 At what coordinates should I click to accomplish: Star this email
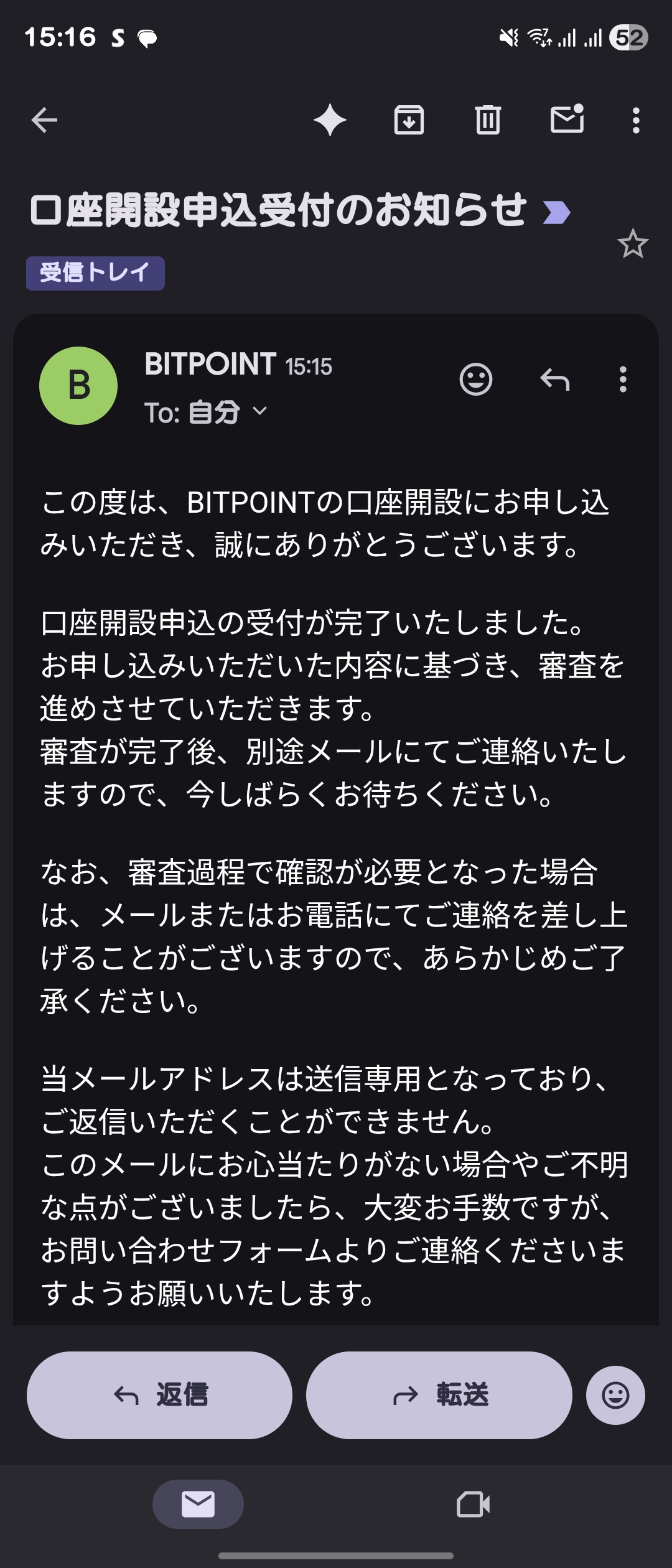[x=632, y=243]
